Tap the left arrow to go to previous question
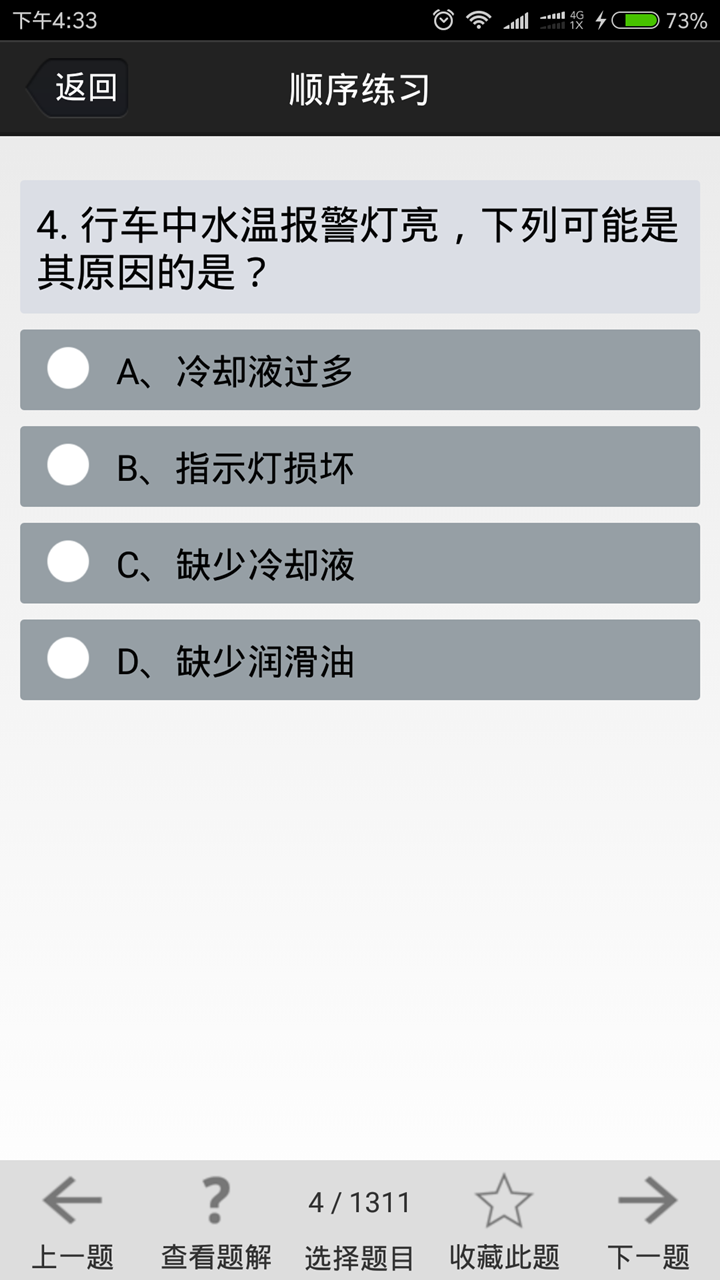 (72, 1200)
